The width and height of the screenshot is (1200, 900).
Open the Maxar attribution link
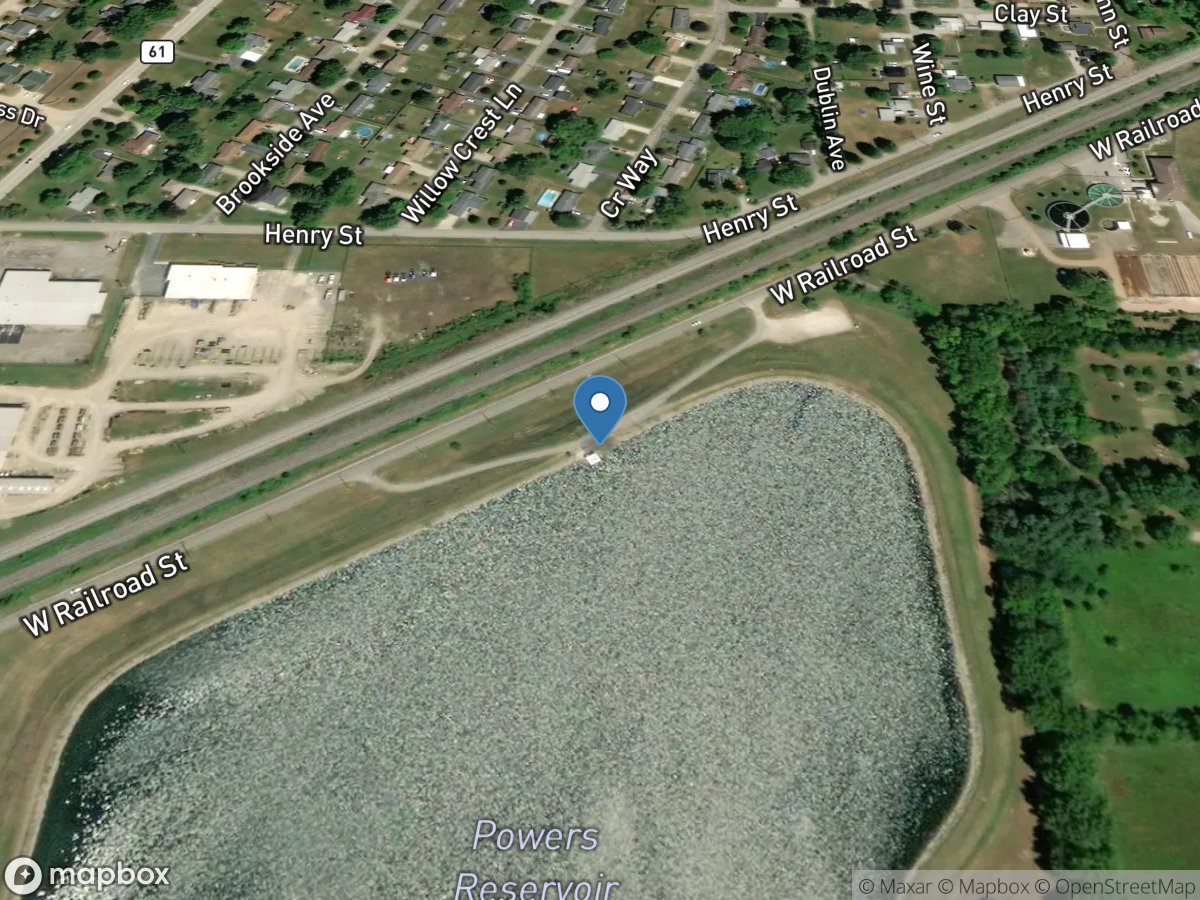tap(897, 885)
